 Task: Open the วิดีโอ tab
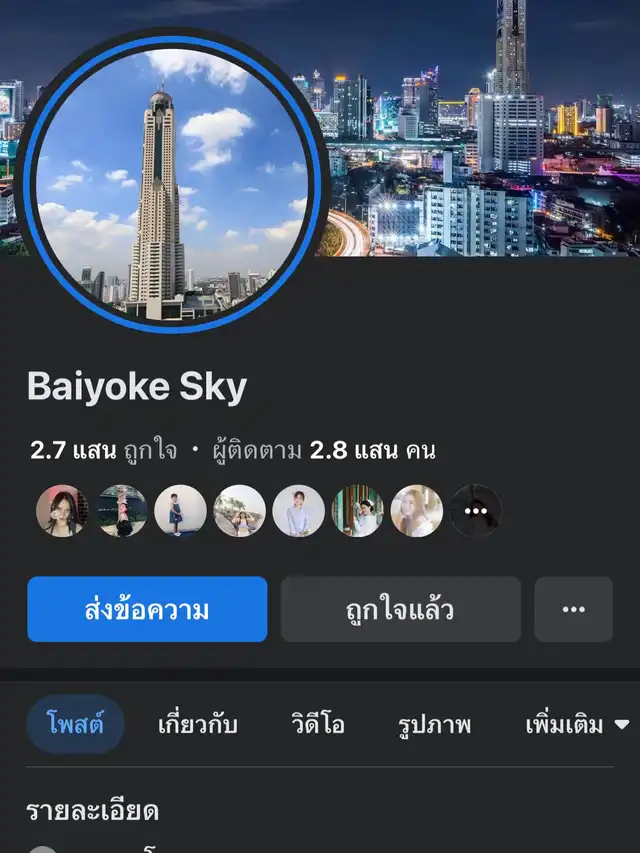coord(318,724)
